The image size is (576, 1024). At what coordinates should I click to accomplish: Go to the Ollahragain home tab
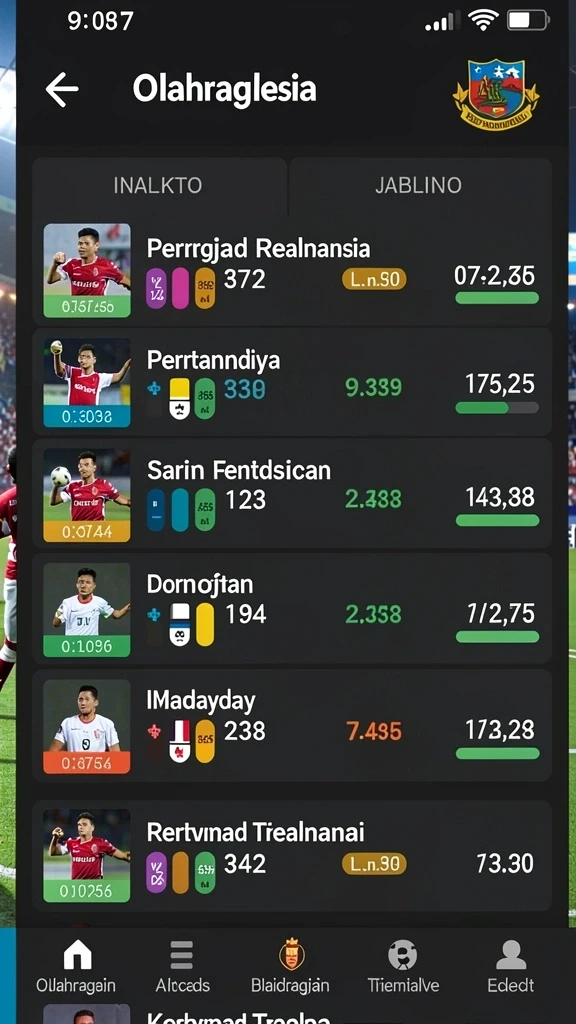click(76, 967)
